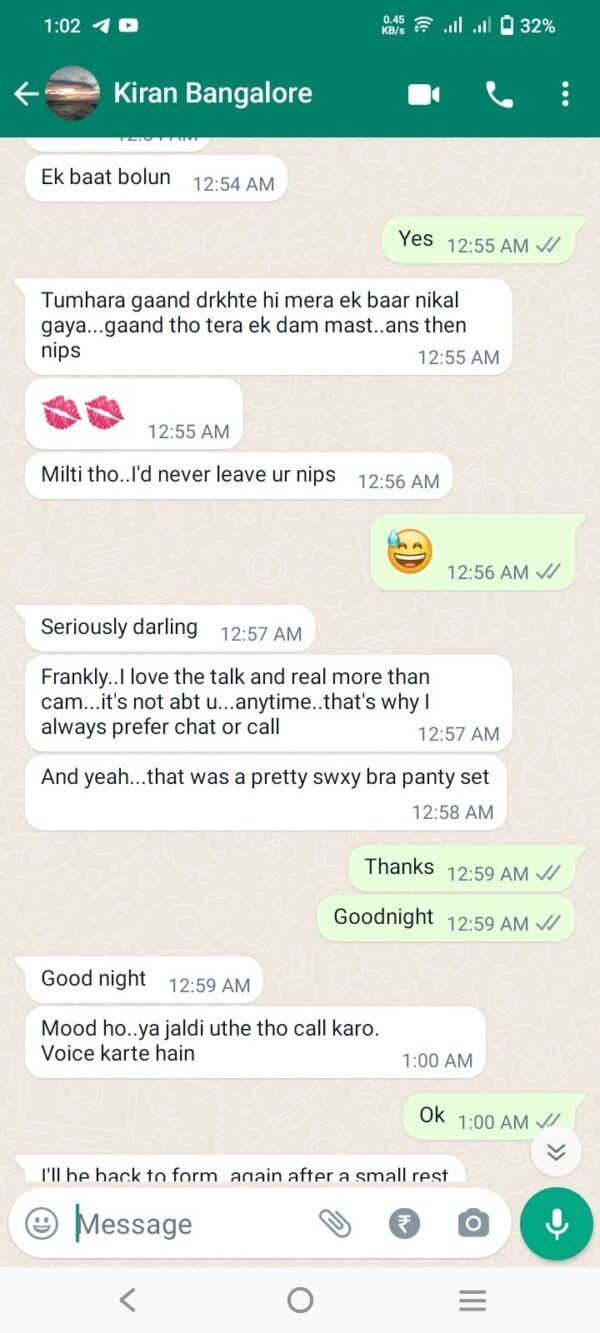Screen dimensions: 600x1333
Task: Open the emoji picker
Action: coord(41,1223)
